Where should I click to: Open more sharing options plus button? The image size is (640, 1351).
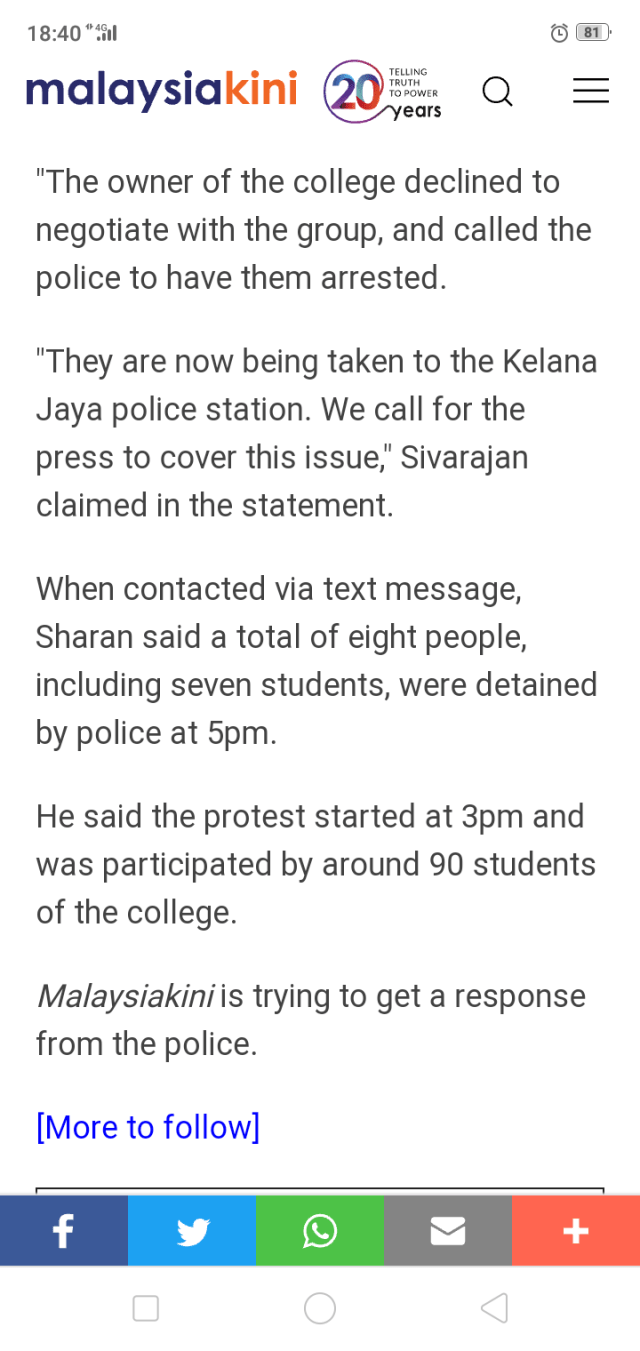coord(576,1231)
